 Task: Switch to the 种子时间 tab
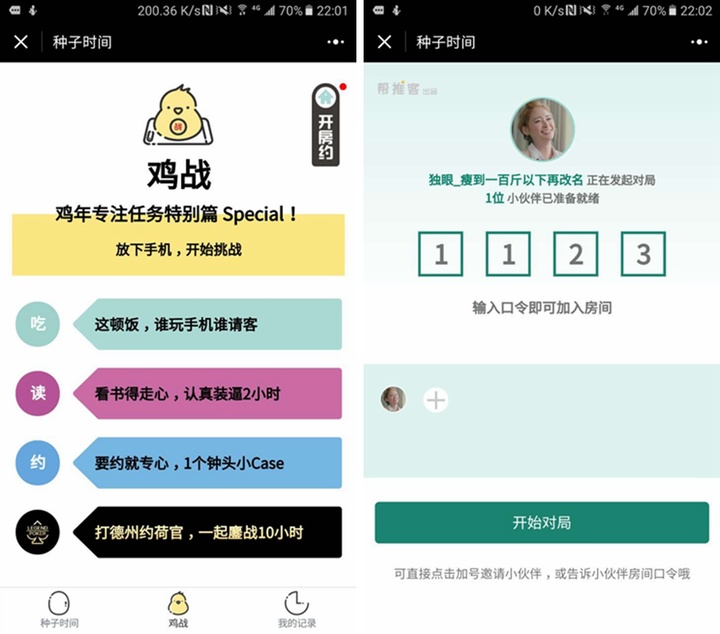coord(59,609)
